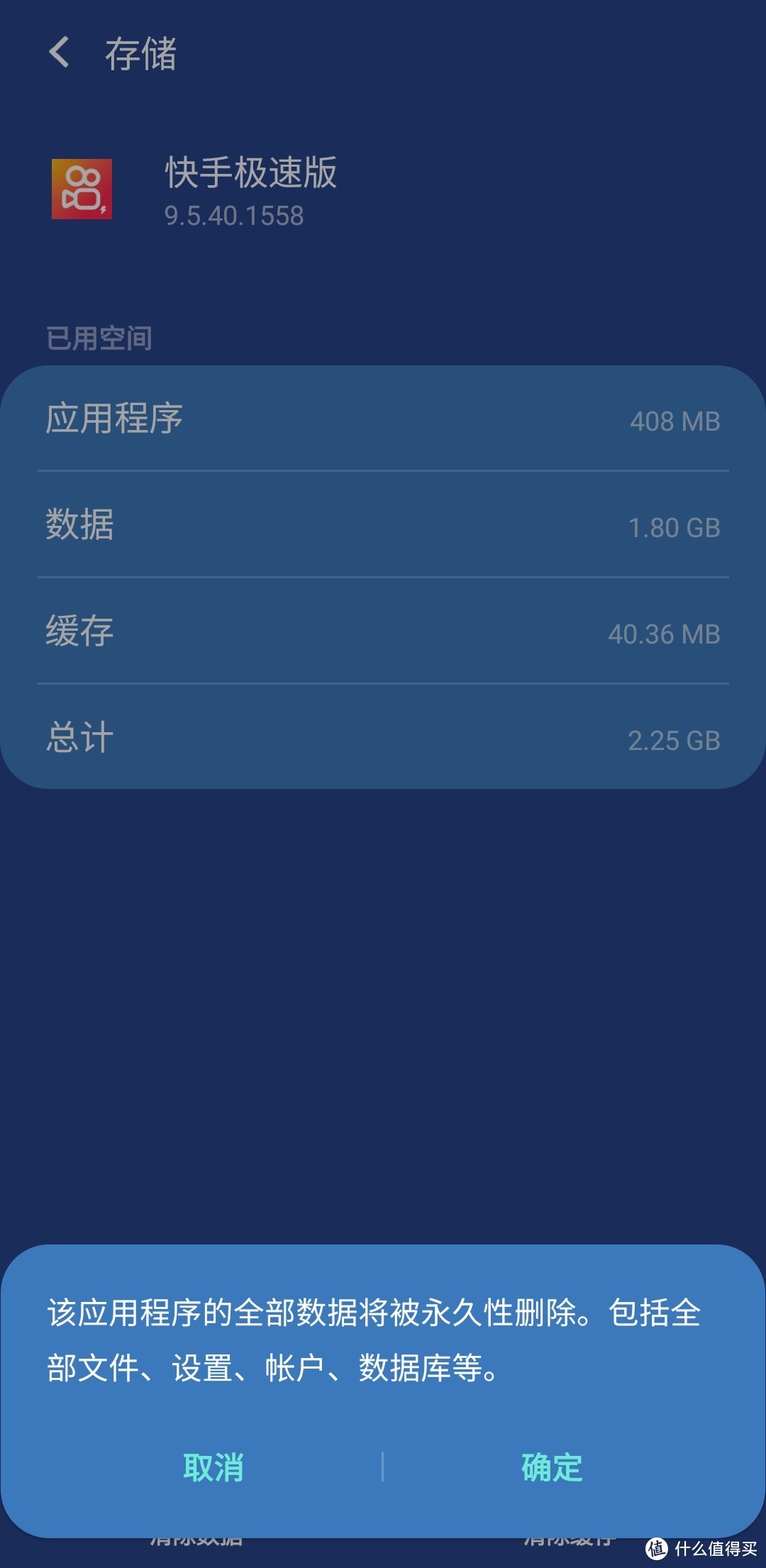Tap the 已用空间 section label
This screenshot has width=766, height=1568.
98,339
